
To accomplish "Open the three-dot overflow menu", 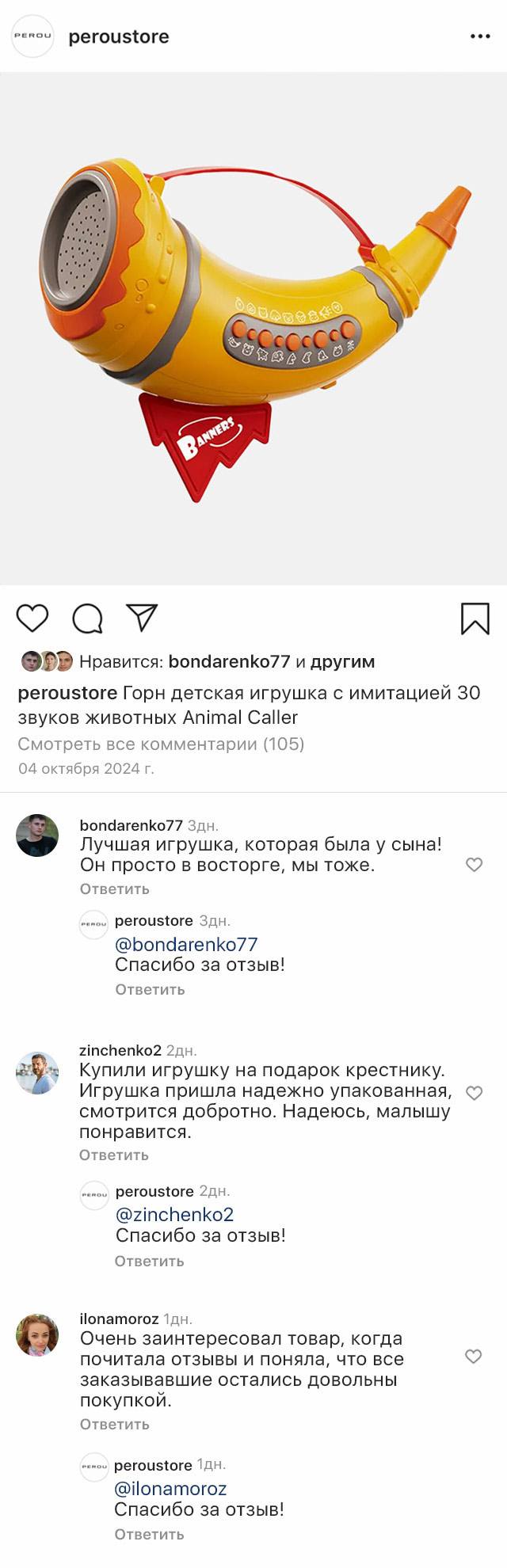I will click(480, 36).
